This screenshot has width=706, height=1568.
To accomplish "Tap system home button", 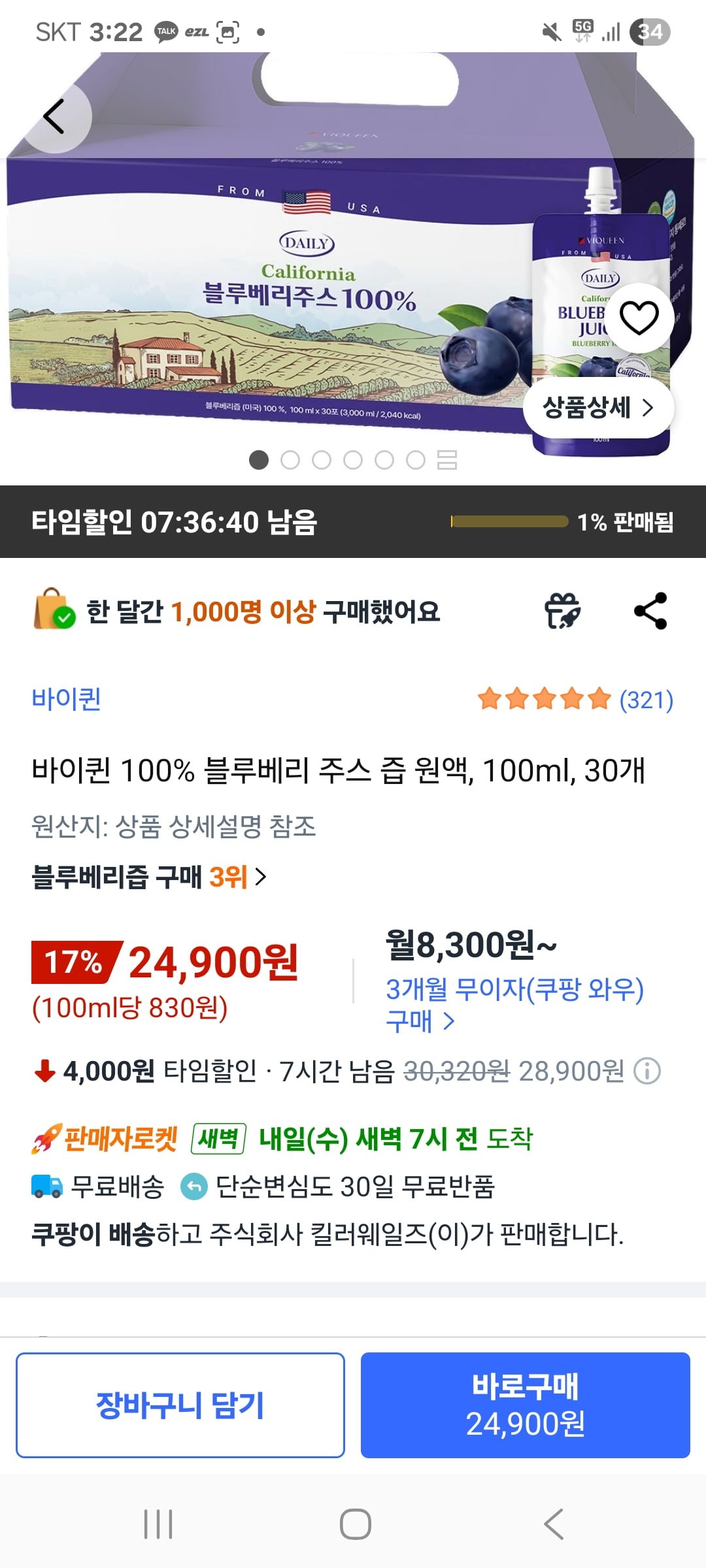I will (355, 1524).
